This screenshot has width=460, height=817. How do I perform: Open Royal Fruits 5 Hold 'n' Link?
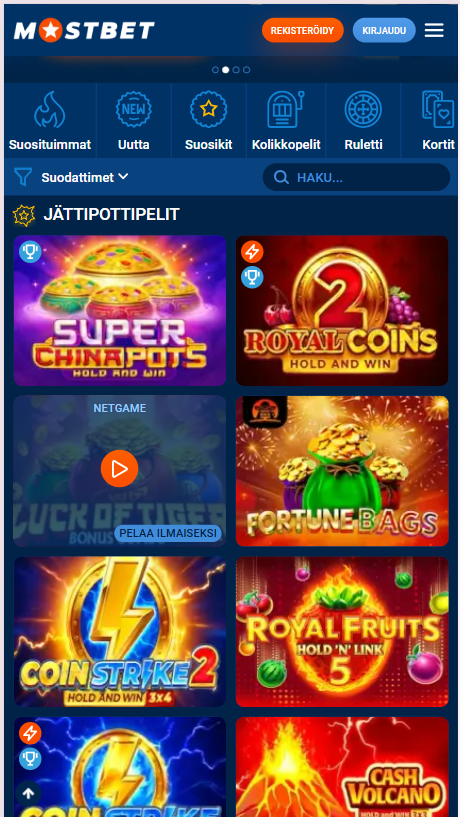[342, 632]
